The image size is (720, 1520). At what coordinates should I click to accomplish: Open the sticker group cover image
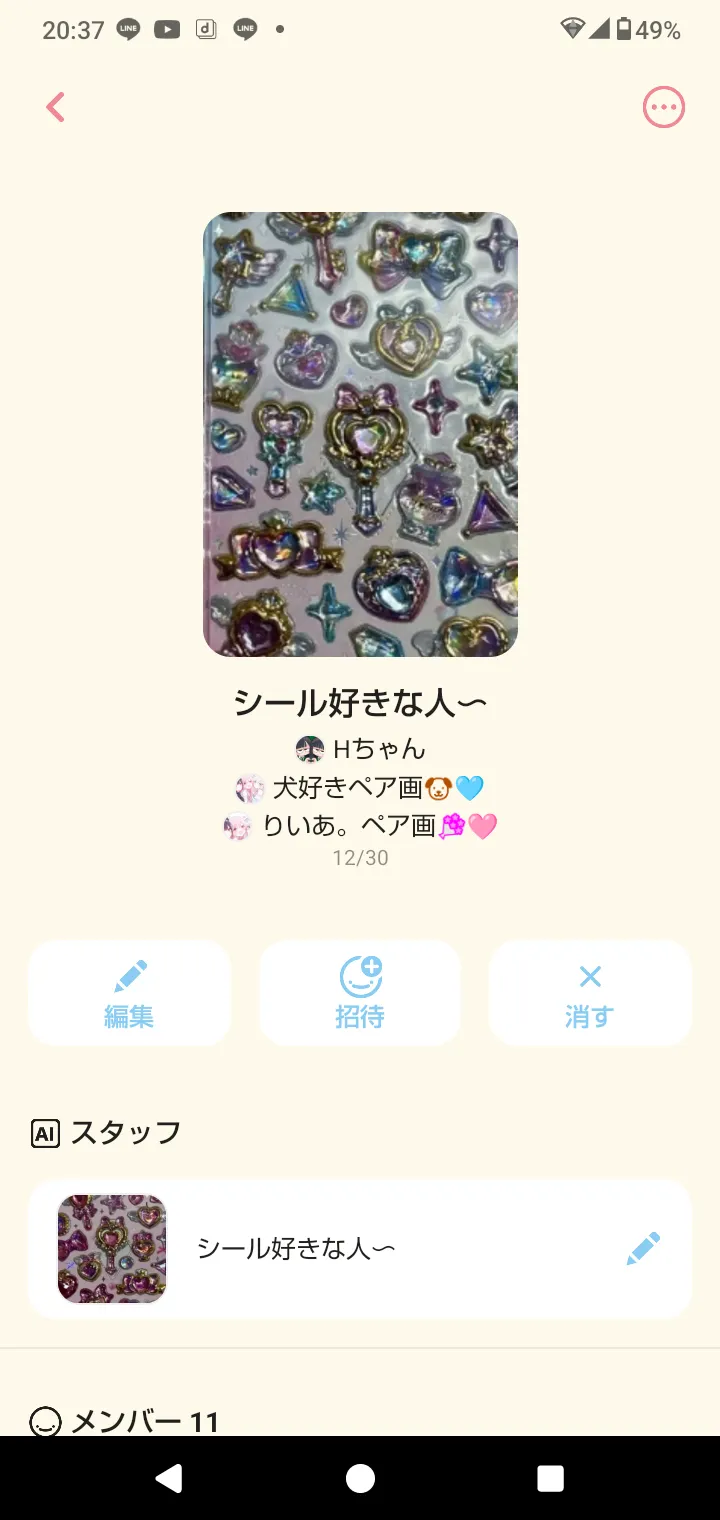pyautogui.click(x=360, y=434)
